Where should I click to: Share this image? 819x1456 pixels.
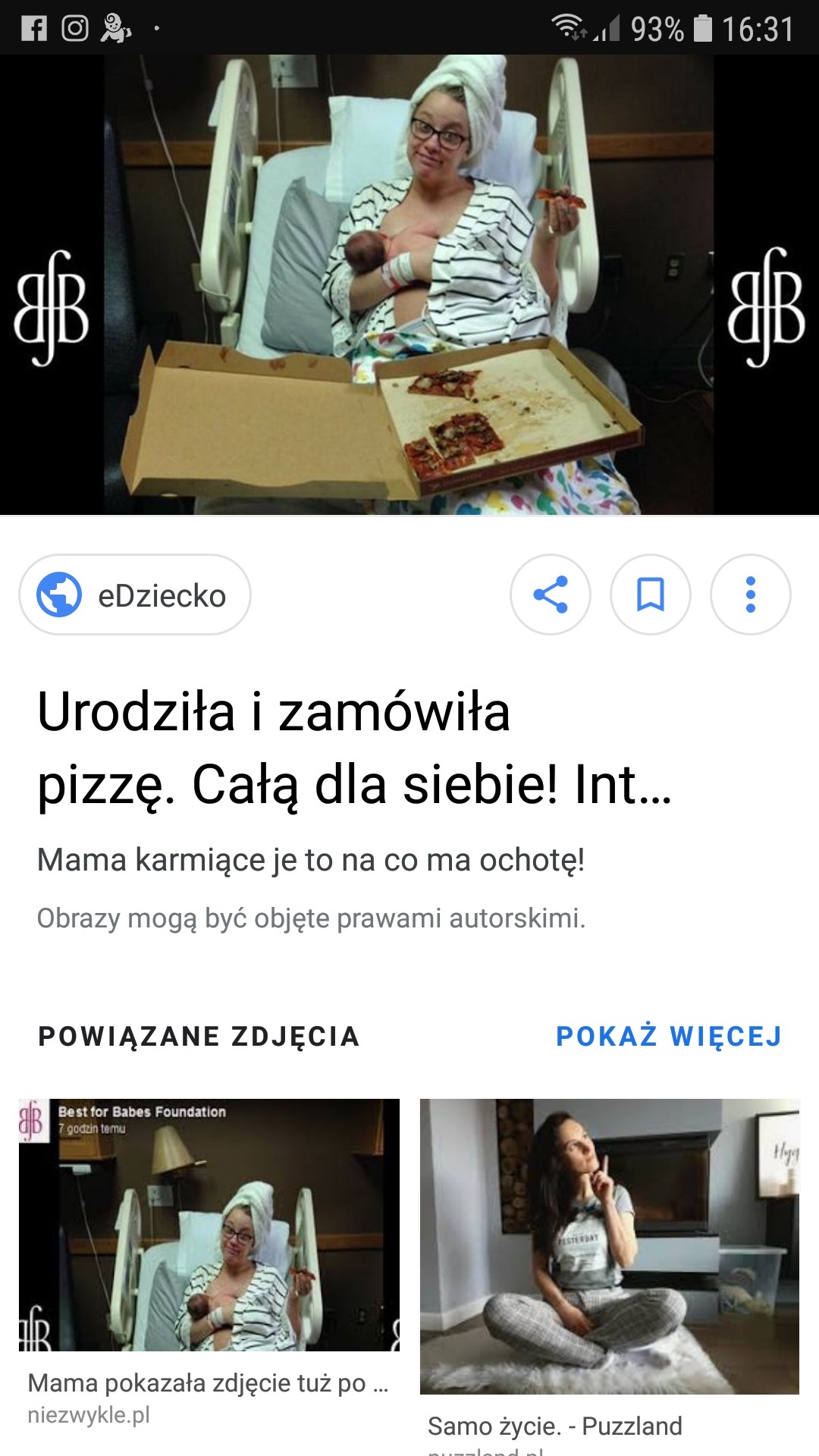click(551, 595)
